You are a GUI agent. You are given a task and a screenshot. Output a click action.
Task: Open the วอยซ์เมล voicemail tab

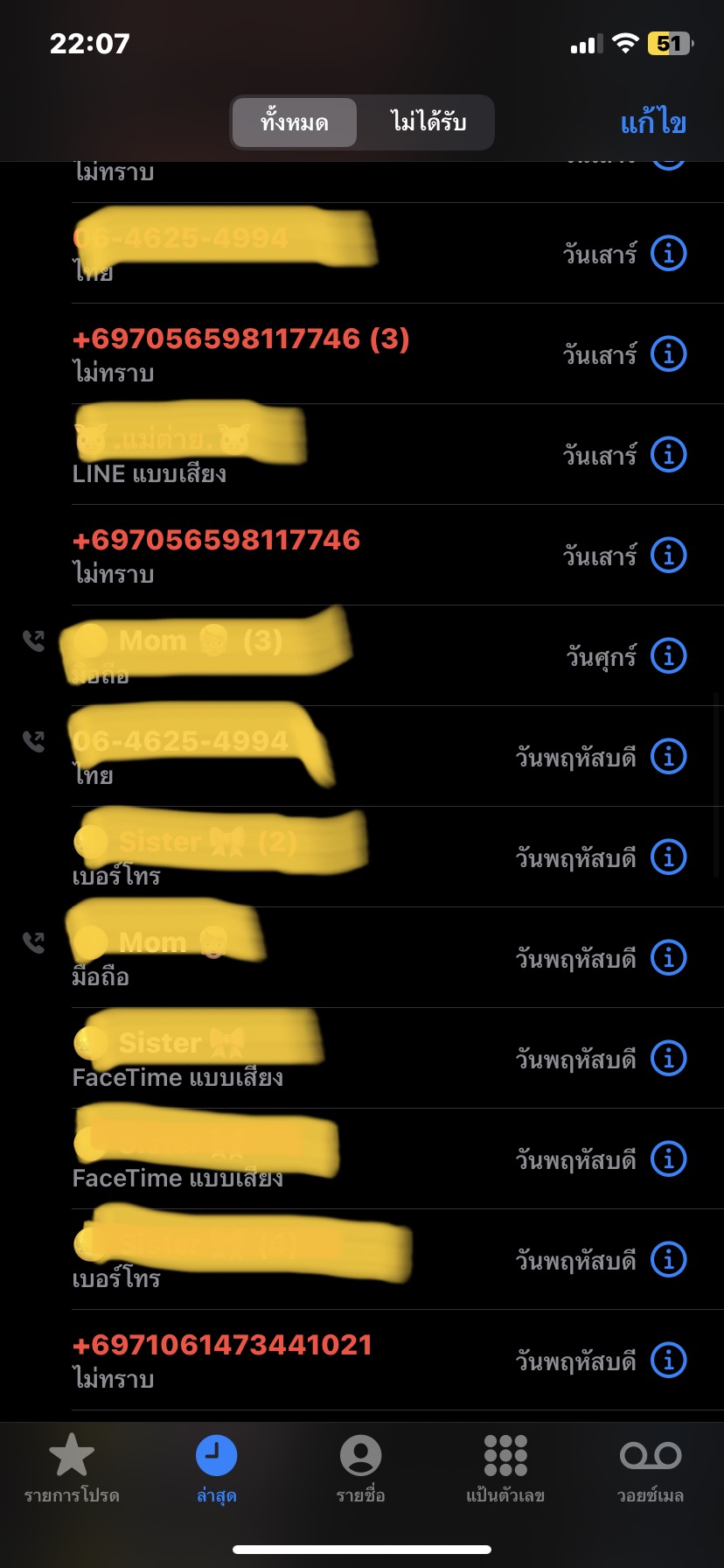[x=651, y=1468]
